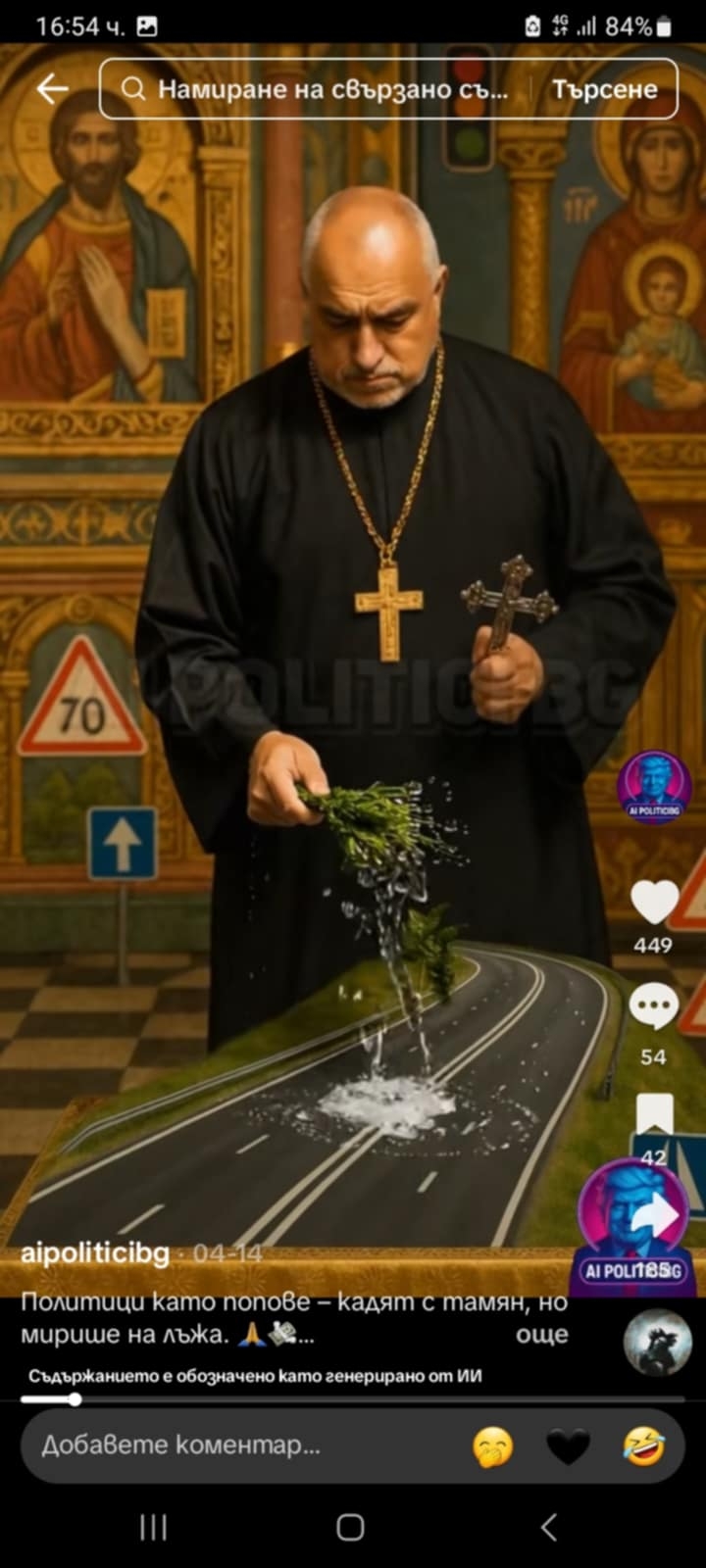Go back using the top arrow
Viewport: 706px width, 1568px height.
tap(52, 89)
